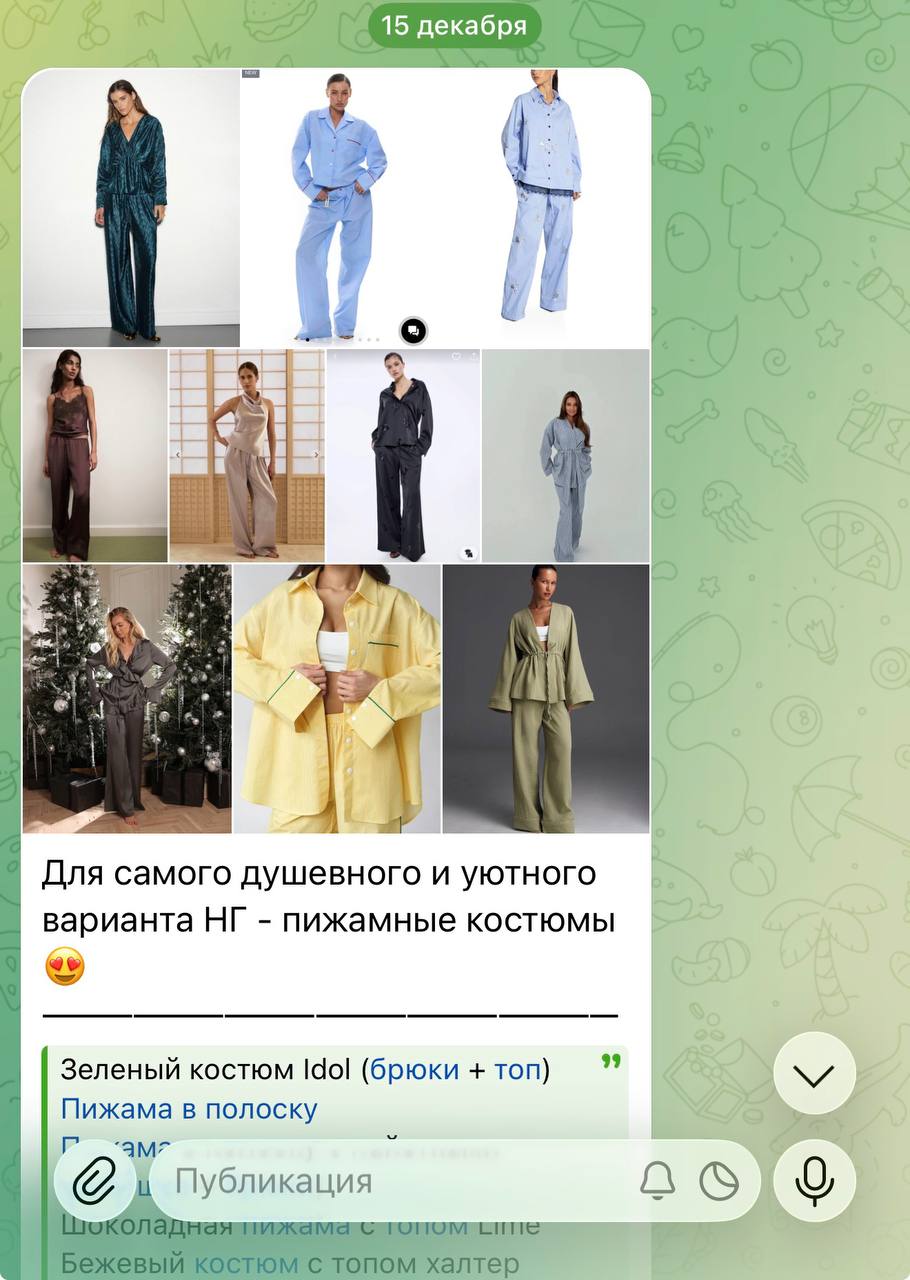Toggle silent broadcast bell icon
Image resolution: width=910 pixels, height=1280 pixels.
[x=657, y=1181]
